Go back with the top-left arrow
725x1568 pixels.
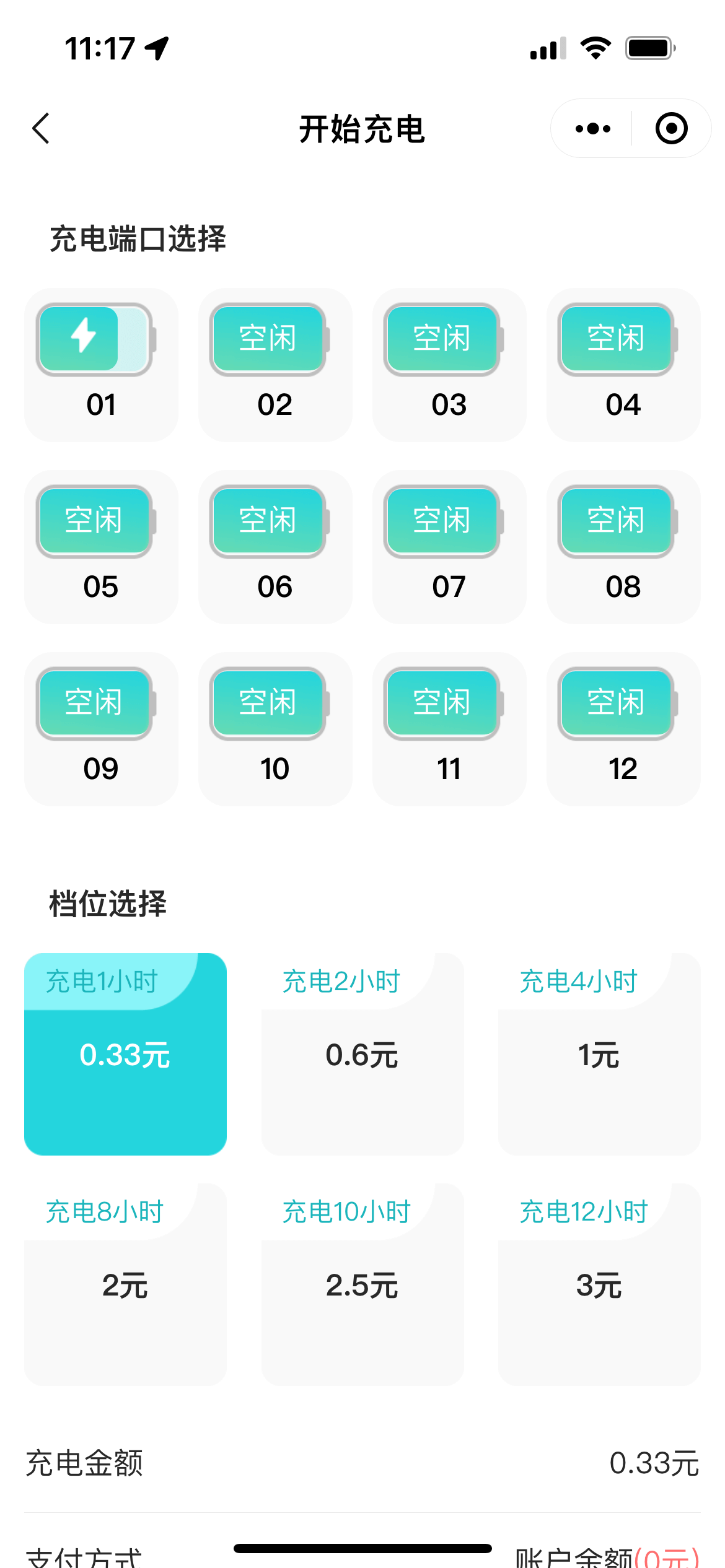point(41,129)
